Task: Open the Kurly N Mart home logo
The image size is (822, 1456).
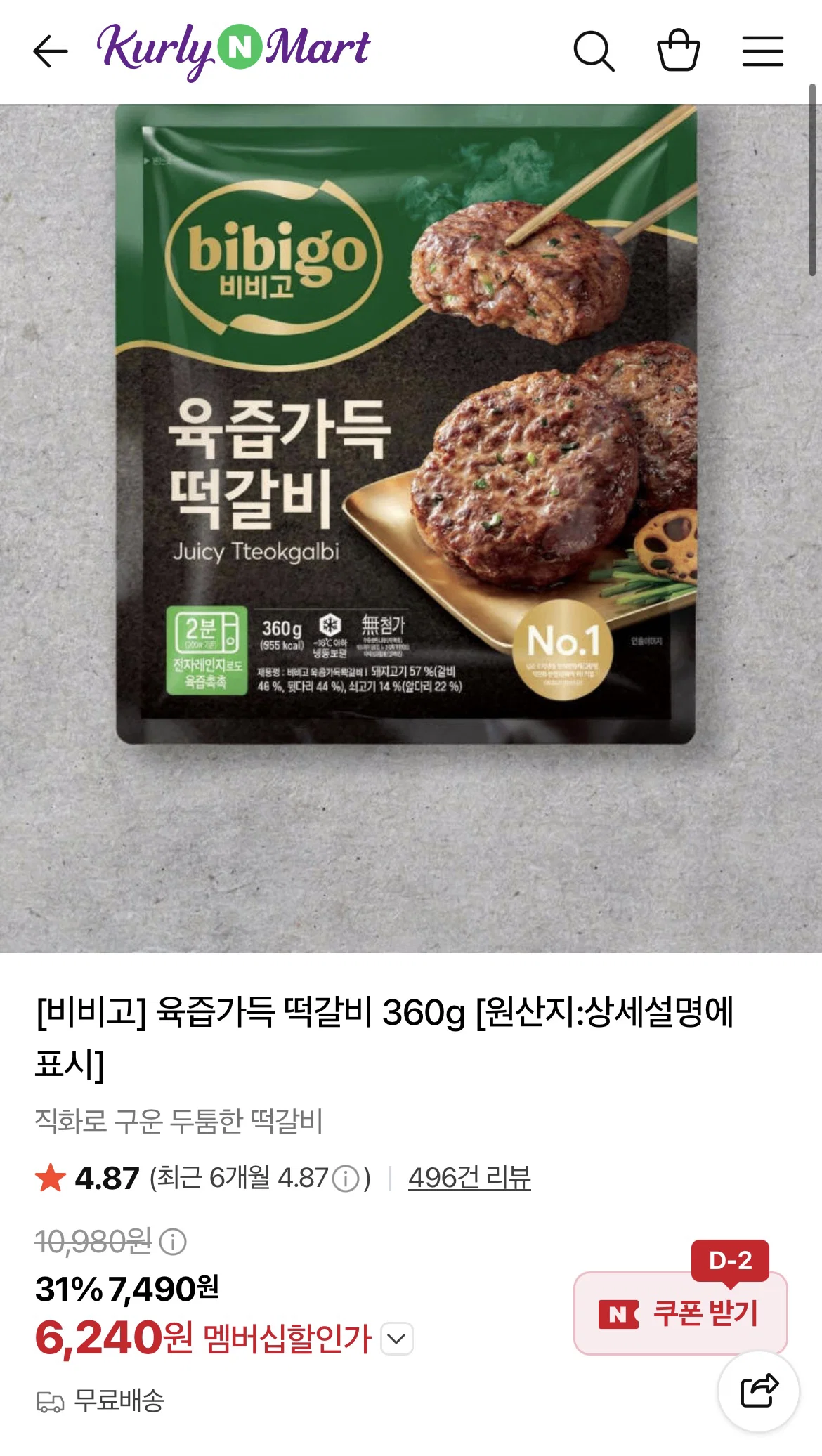Action: point(233,51)
